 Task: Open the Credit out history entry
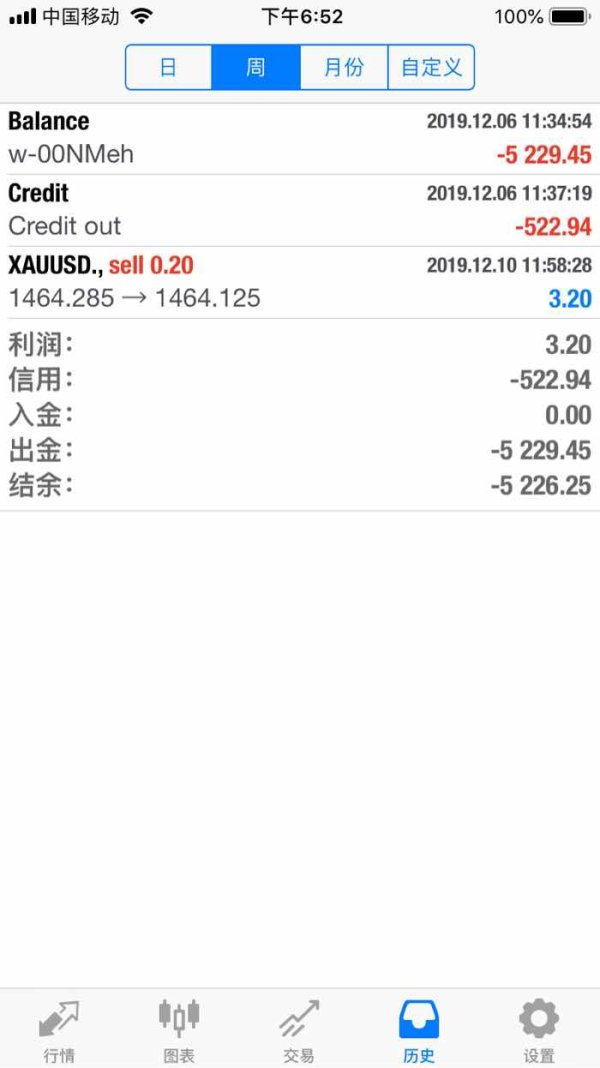tap(300, 210)
